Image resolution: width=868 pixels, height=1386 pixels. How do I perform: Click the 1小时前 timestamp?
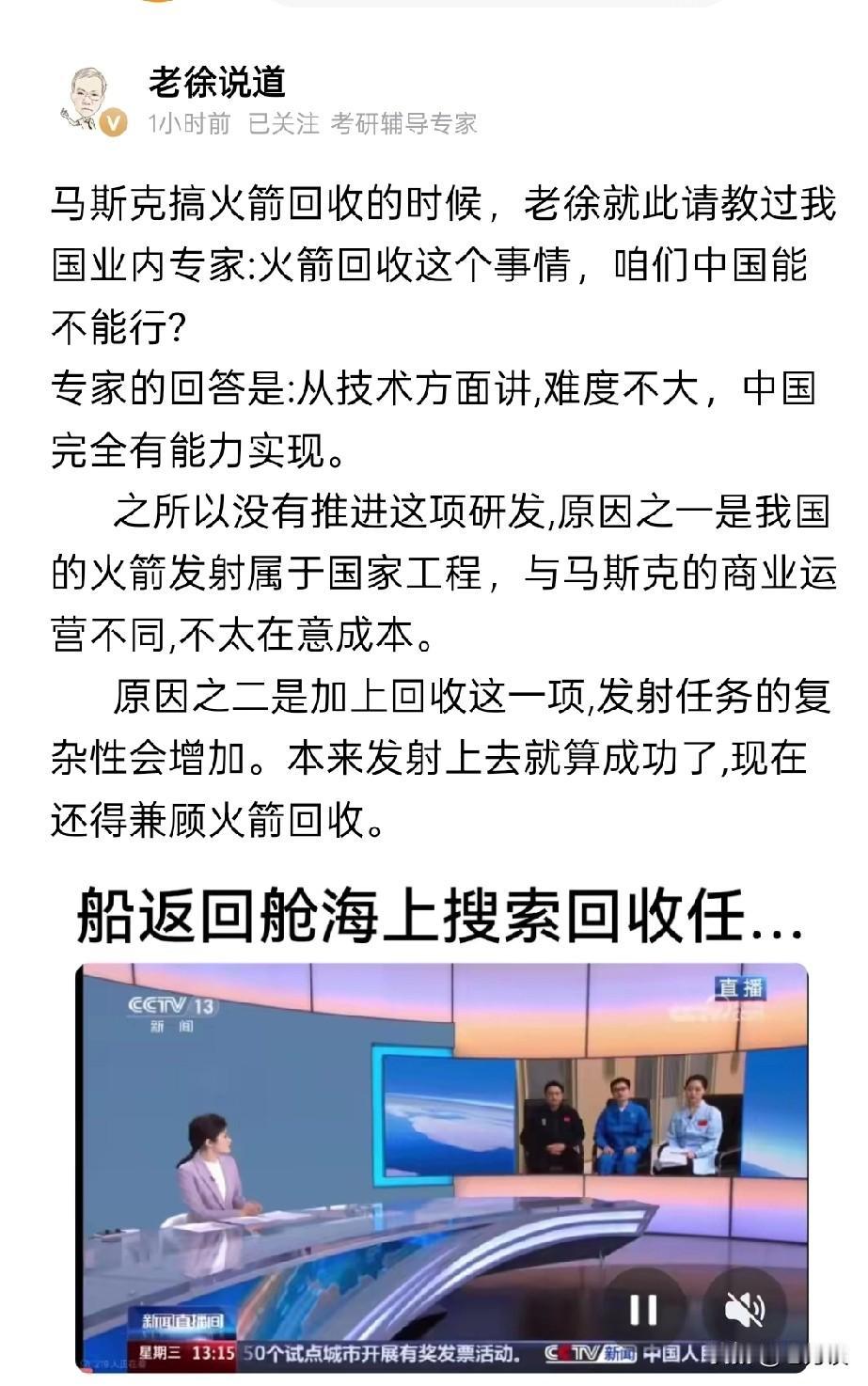pos(184,121)
